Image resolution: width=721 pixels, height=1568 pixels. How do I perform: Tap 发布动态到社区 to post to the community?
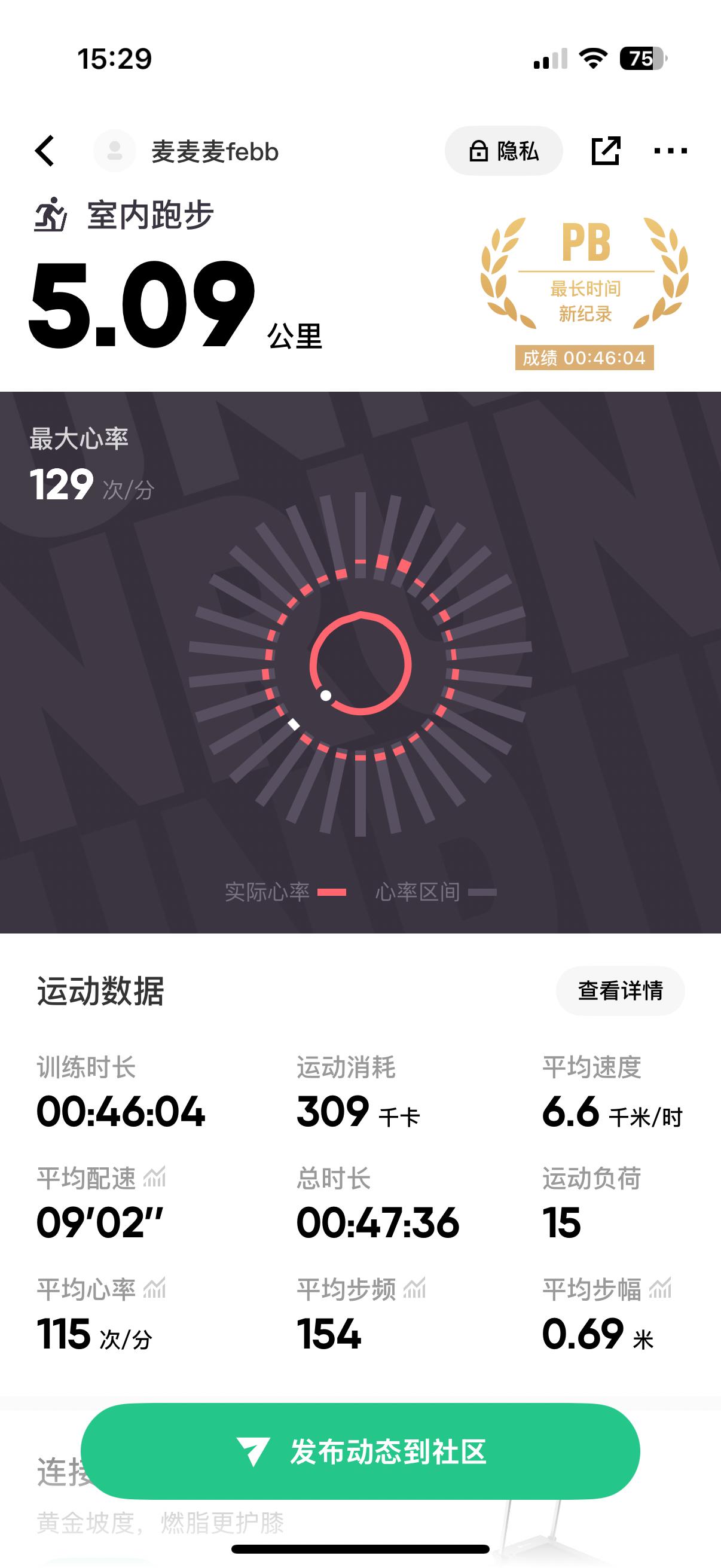click(360, 1452)
